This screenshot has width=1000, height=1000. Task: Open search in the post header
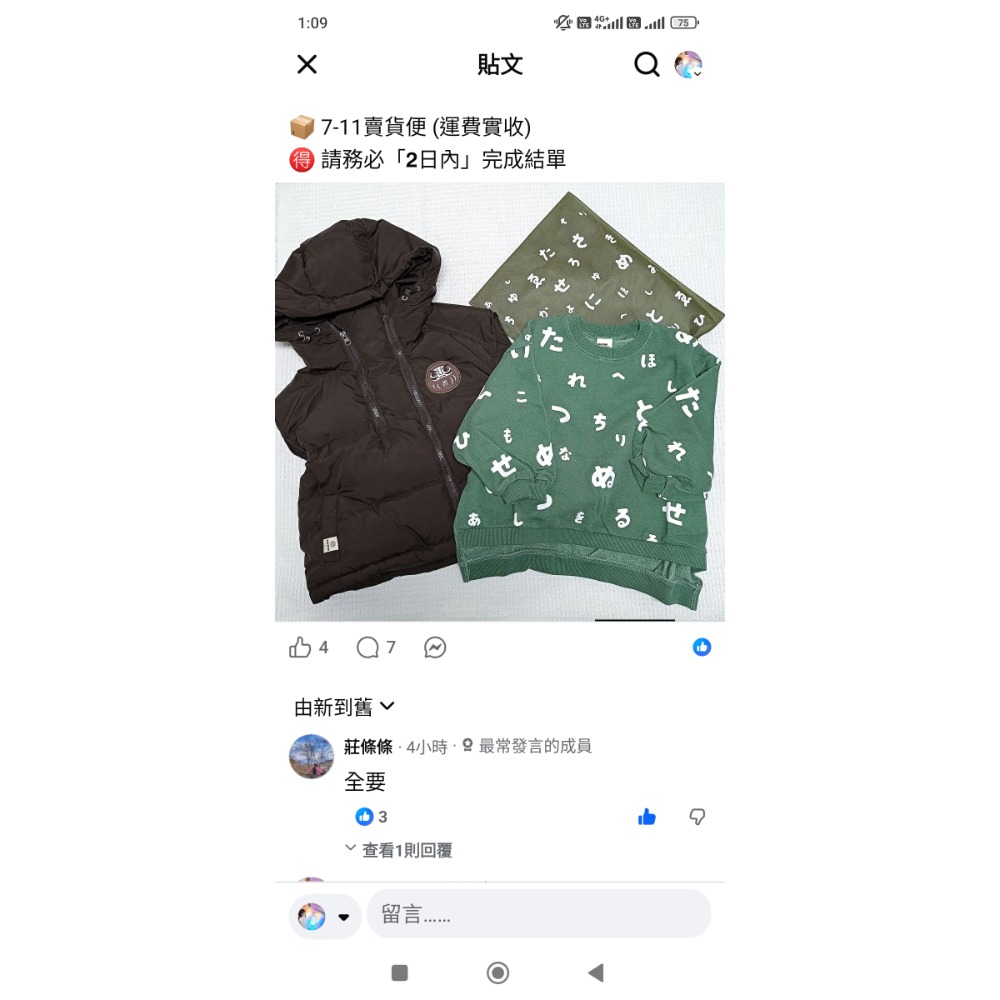pyautogui.click(x=647, y=65)
